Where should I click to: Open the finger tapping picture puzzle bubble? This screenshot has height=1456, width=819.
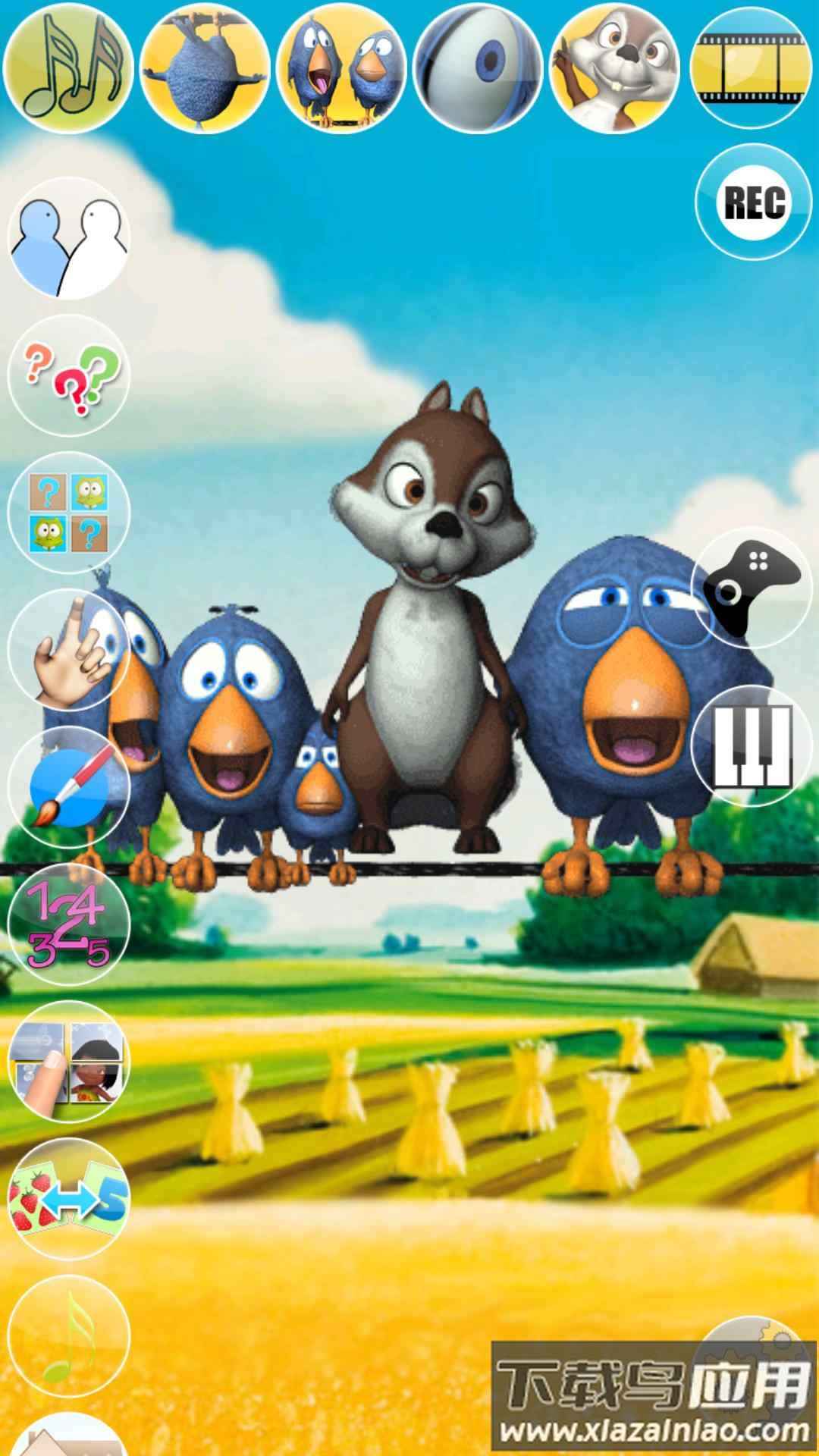pos(68,1060)
